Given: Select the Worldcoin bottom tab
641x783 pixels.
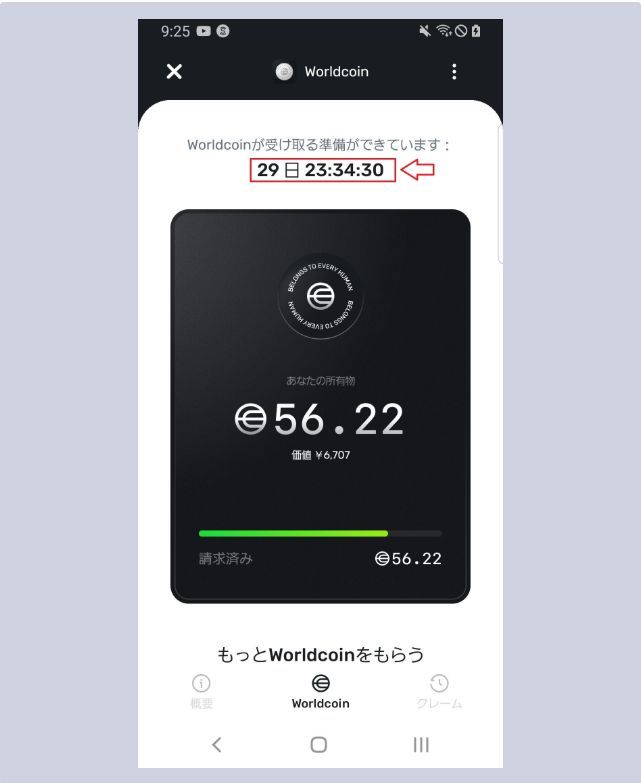Looking at the screenshot, I should [x=320, y=691].
